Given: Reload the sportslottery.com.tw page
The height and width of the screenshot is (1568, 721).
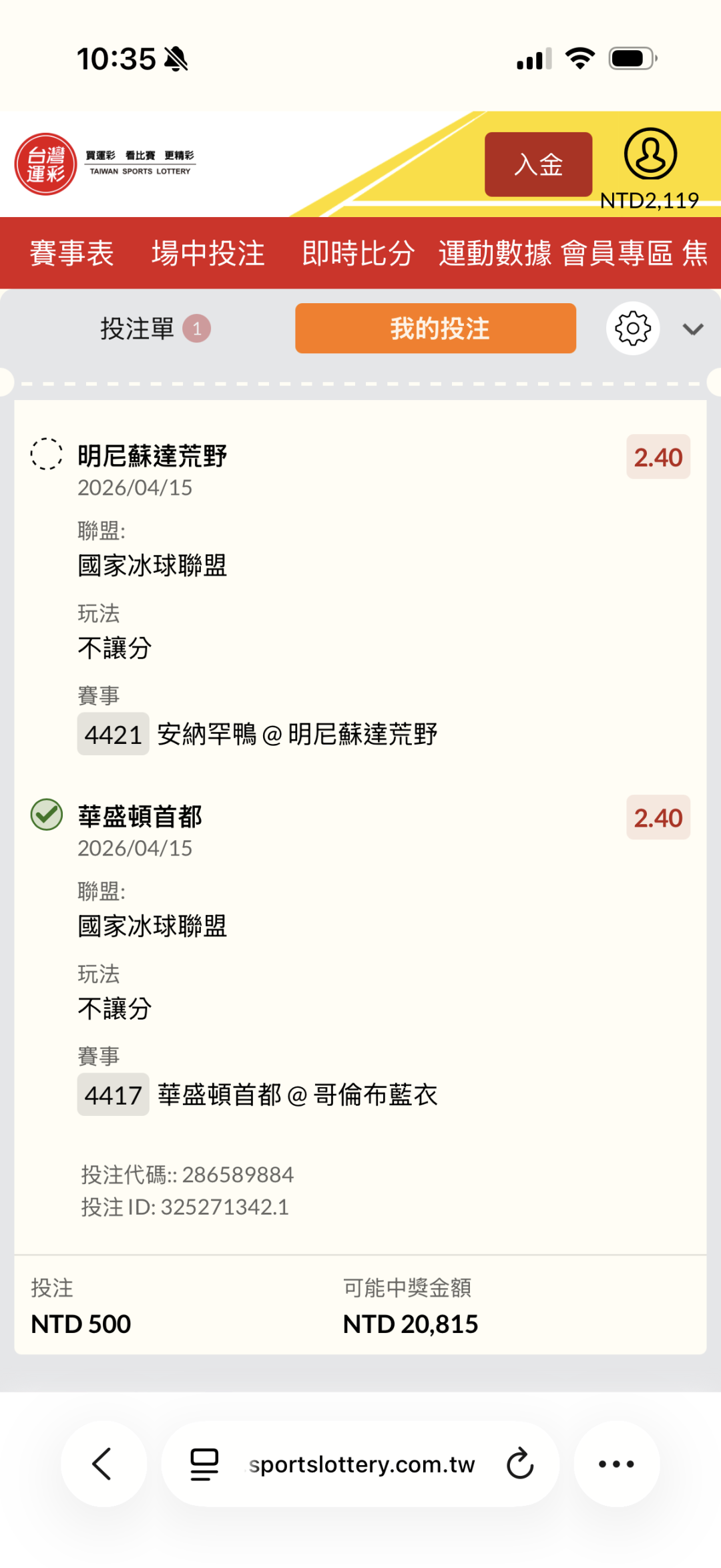Looking at the screenshot, I should pyautogui.click(x=520, y=1464).
